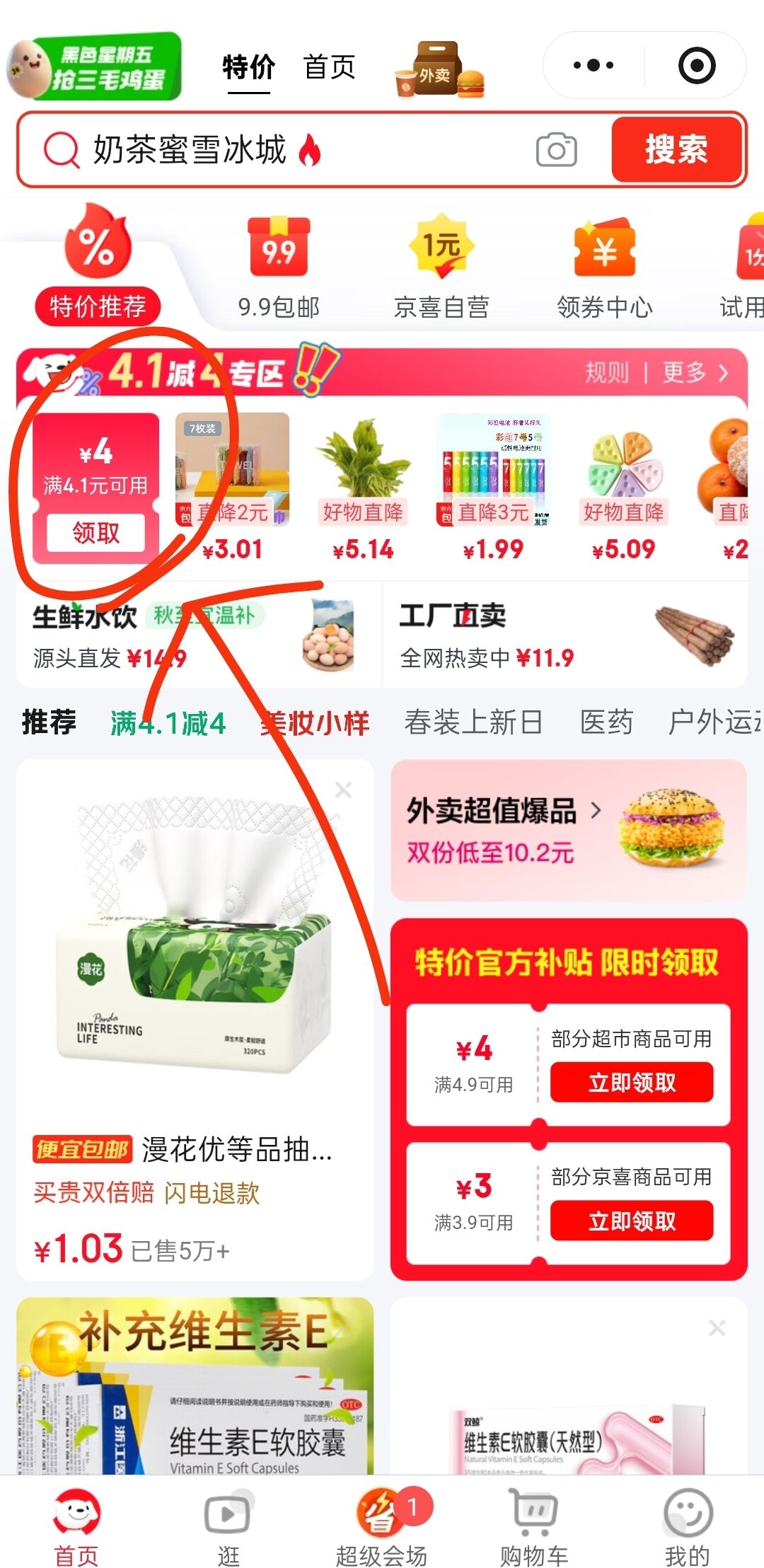This screenshot has width=764, height=1568.
Task: Open the 工厂直卖 card
Action: click(565, 635)
